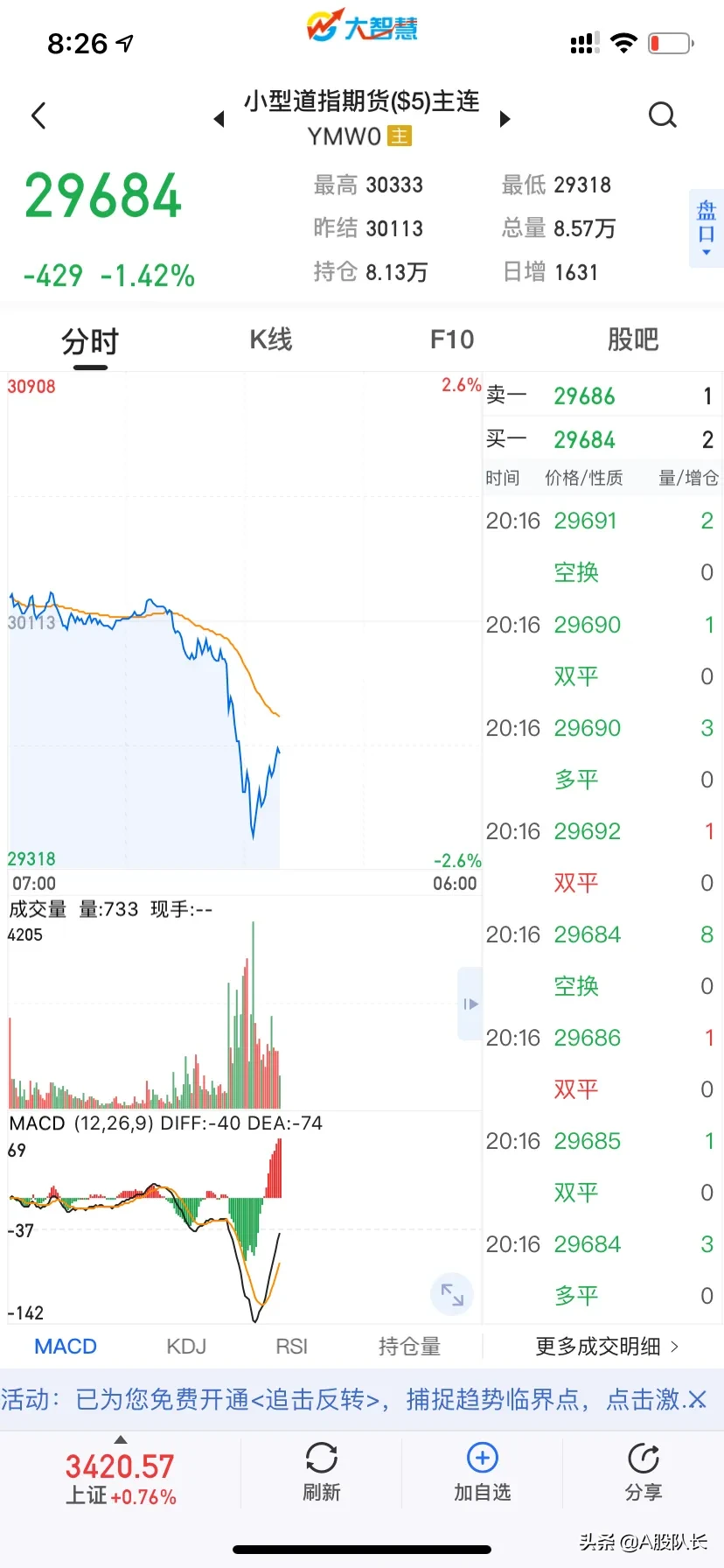Switch indicator to RSI
Viewport: 724px width, 1568px height.
pos(292,1347)
